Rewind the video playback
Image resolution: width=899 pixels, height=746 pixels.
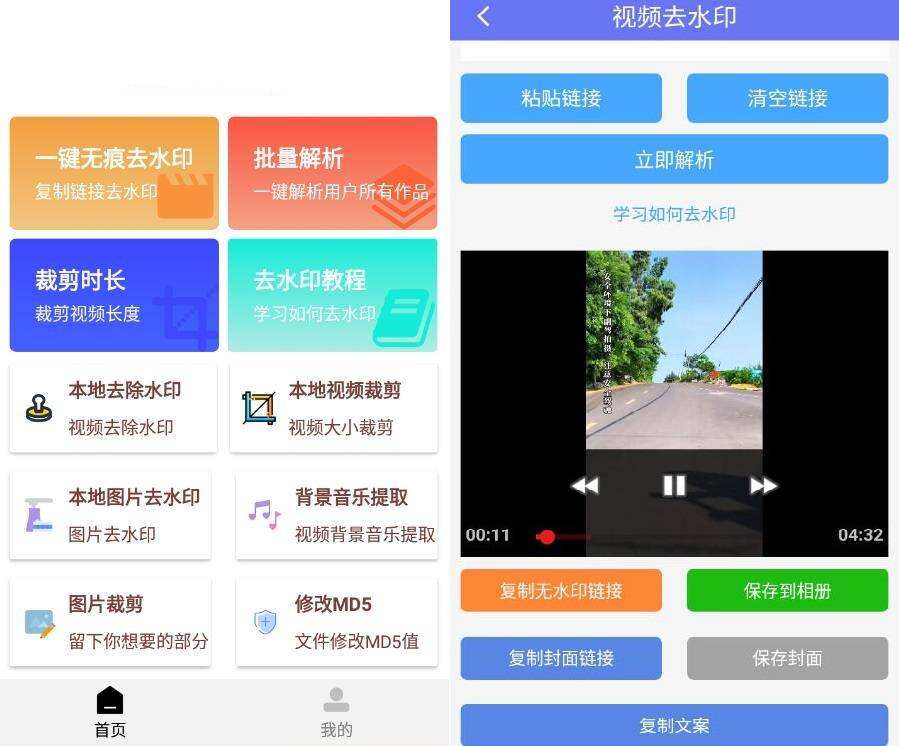pyautogui.click(x=585, y=486)
